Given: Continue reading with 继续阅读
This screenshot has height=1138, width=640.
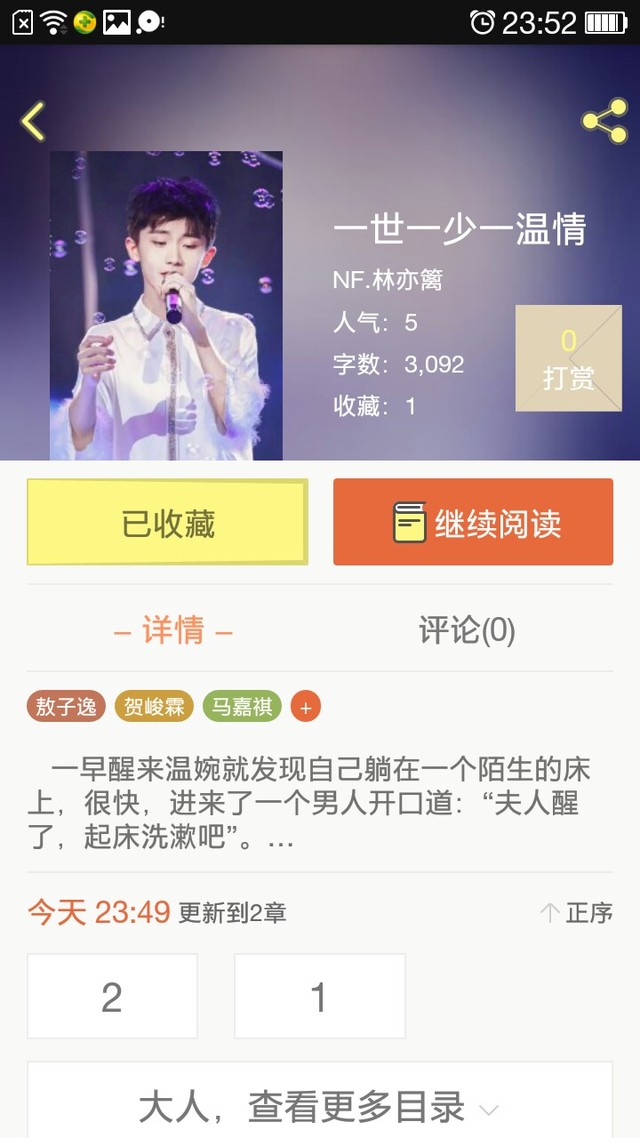Looking at the screenshot, I should pyautogui.click(x=473, y=522).
